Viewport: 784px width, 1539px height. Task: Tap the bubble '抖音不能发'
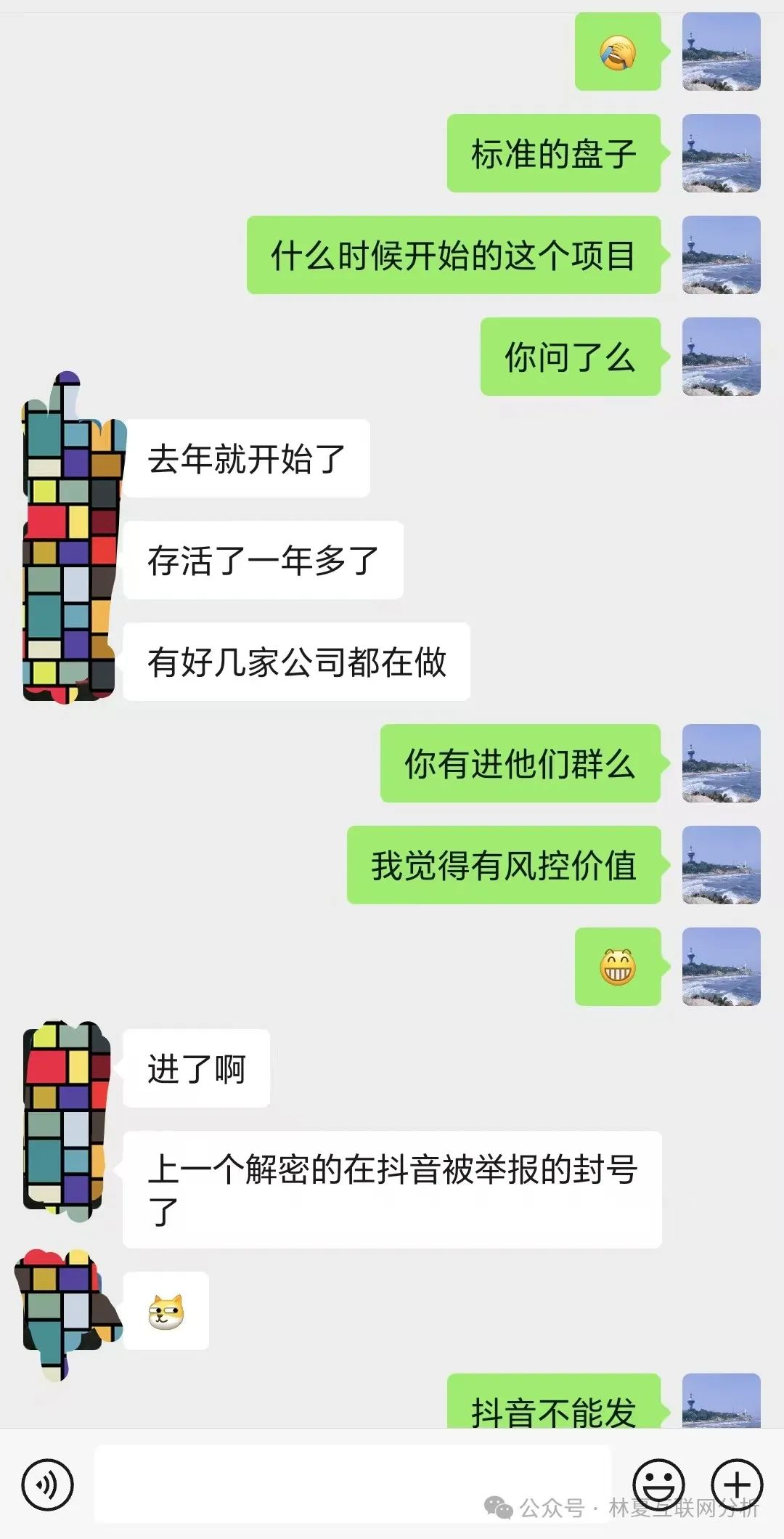click(x=555, y=1400)
